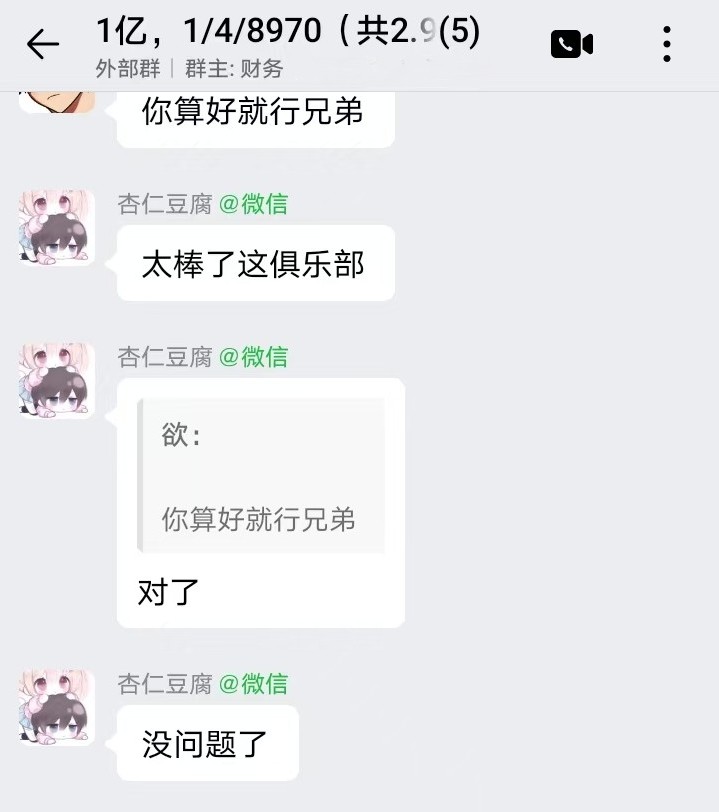This screenshot has height=812, width=719.
Task: Tap the avatar beside the 对了 message
Action: click(x=57, y=380)
